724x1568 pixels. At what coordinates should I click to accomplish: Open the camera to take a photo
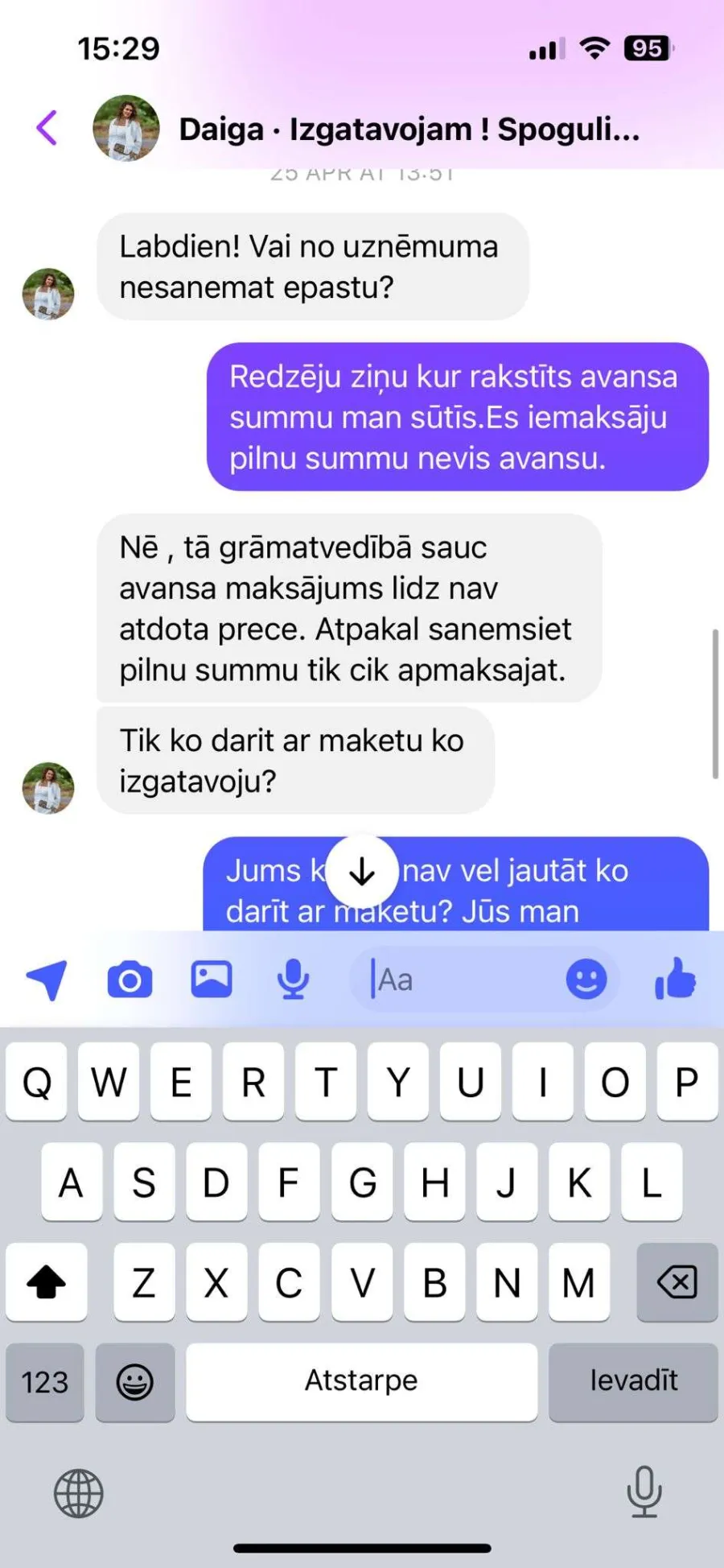(130, 980)
